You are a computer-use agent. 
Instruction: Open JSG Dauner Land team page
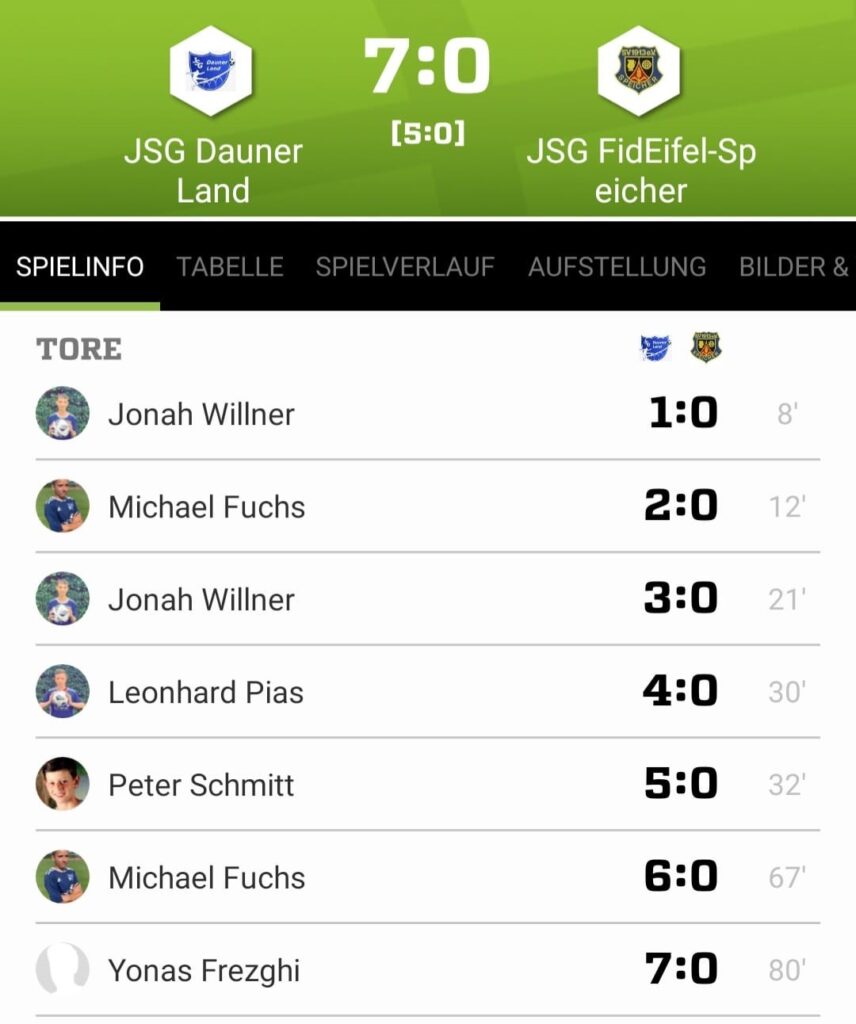pyautogui.click(x=212, y=72)
